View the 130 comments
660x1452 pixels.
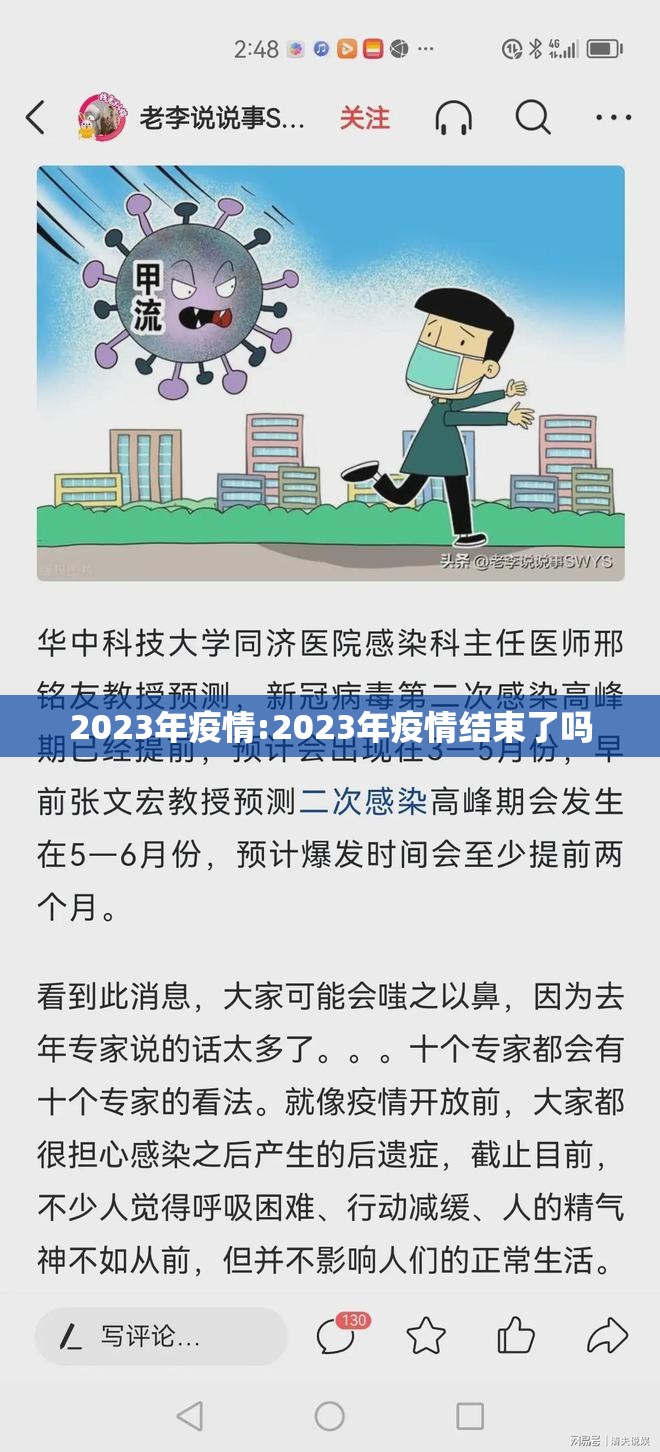[336, 1336]
